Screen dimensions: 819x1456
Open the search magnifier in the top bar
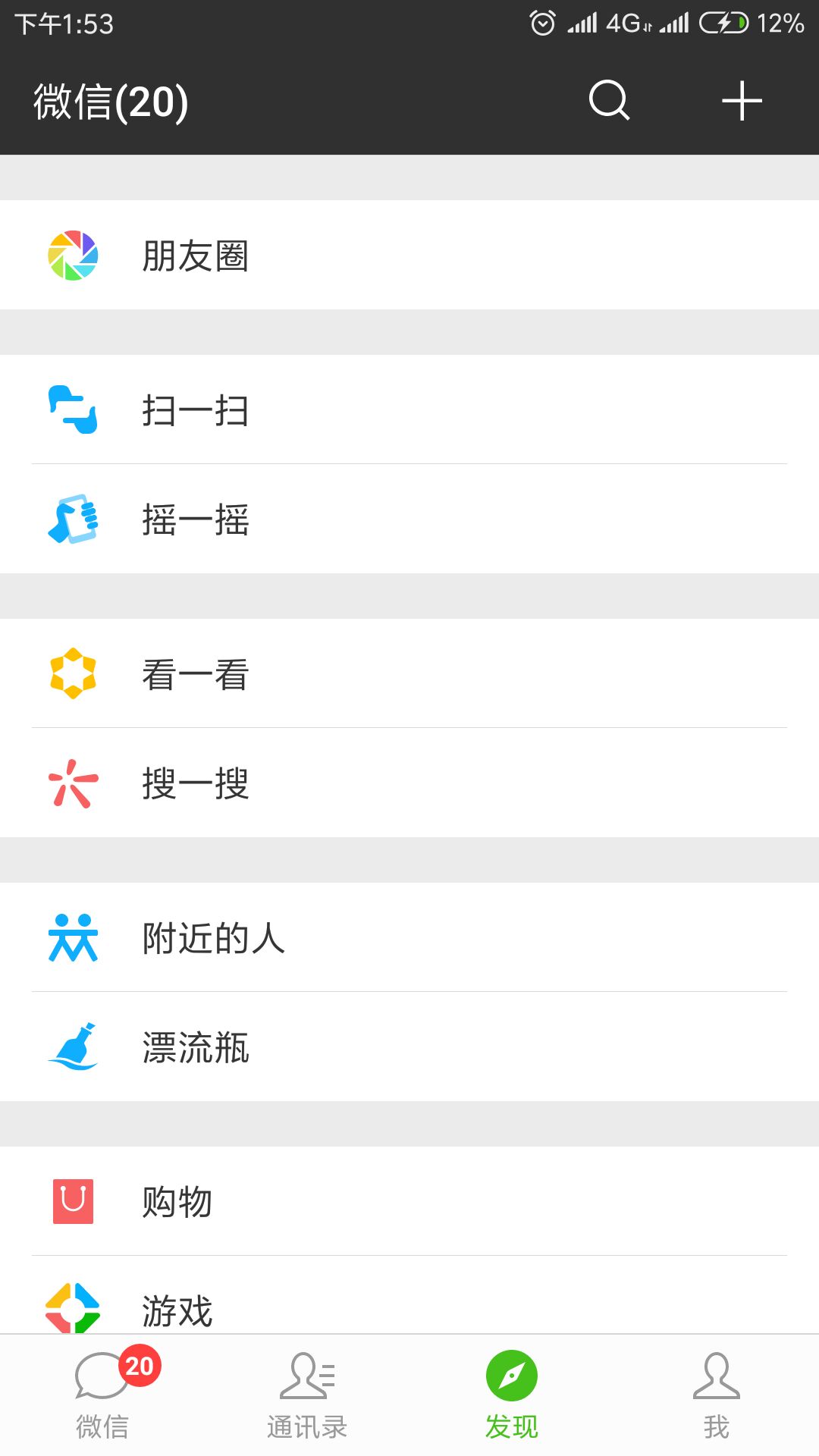610,101
